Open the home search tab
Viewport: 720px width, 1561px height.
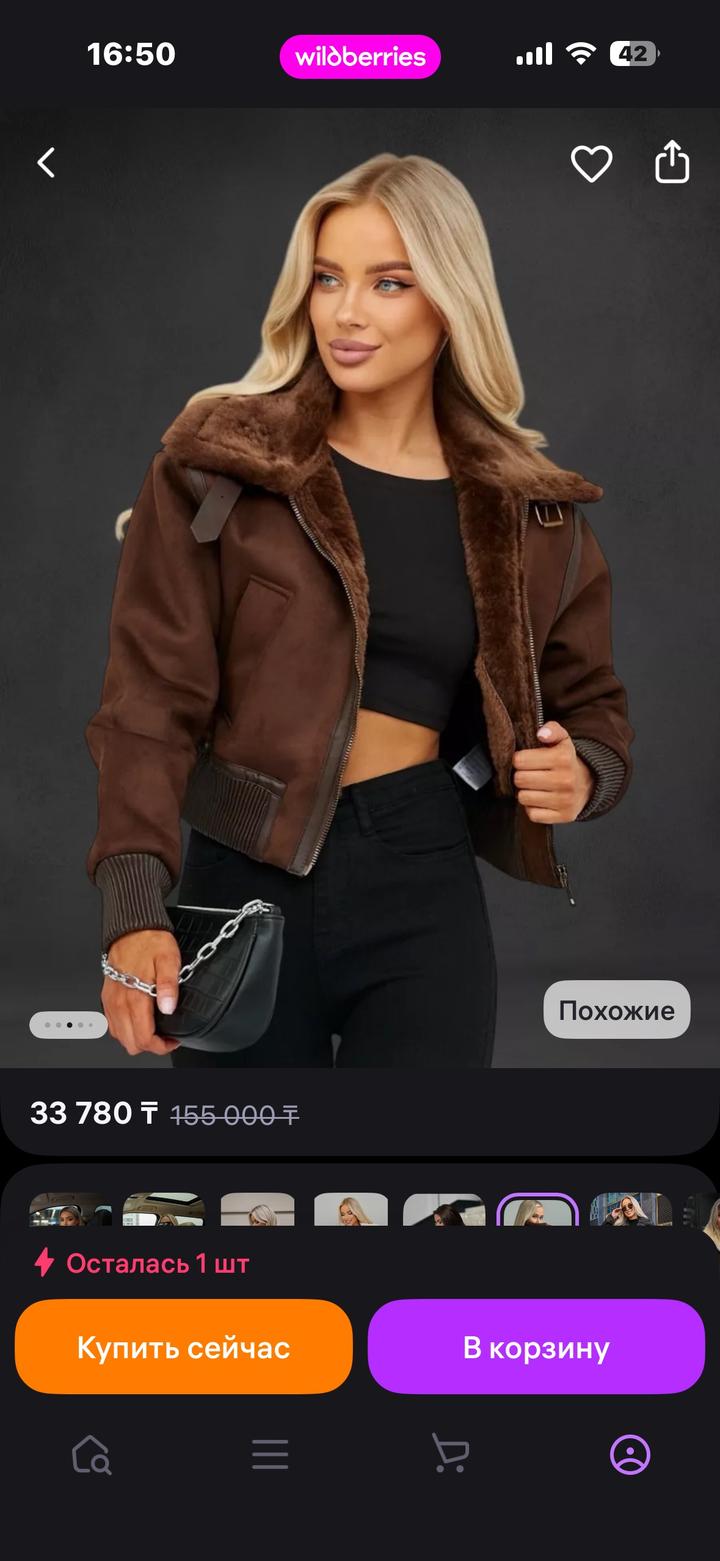click(91, 1455)
